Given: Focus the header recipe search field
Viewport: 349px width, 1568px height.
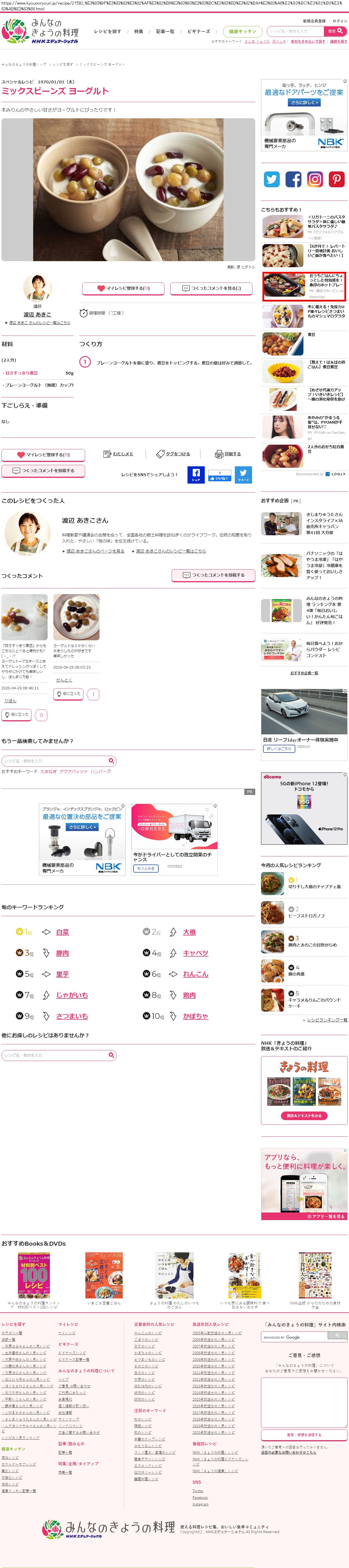Looking at the screenshot, I should (295, 31).
